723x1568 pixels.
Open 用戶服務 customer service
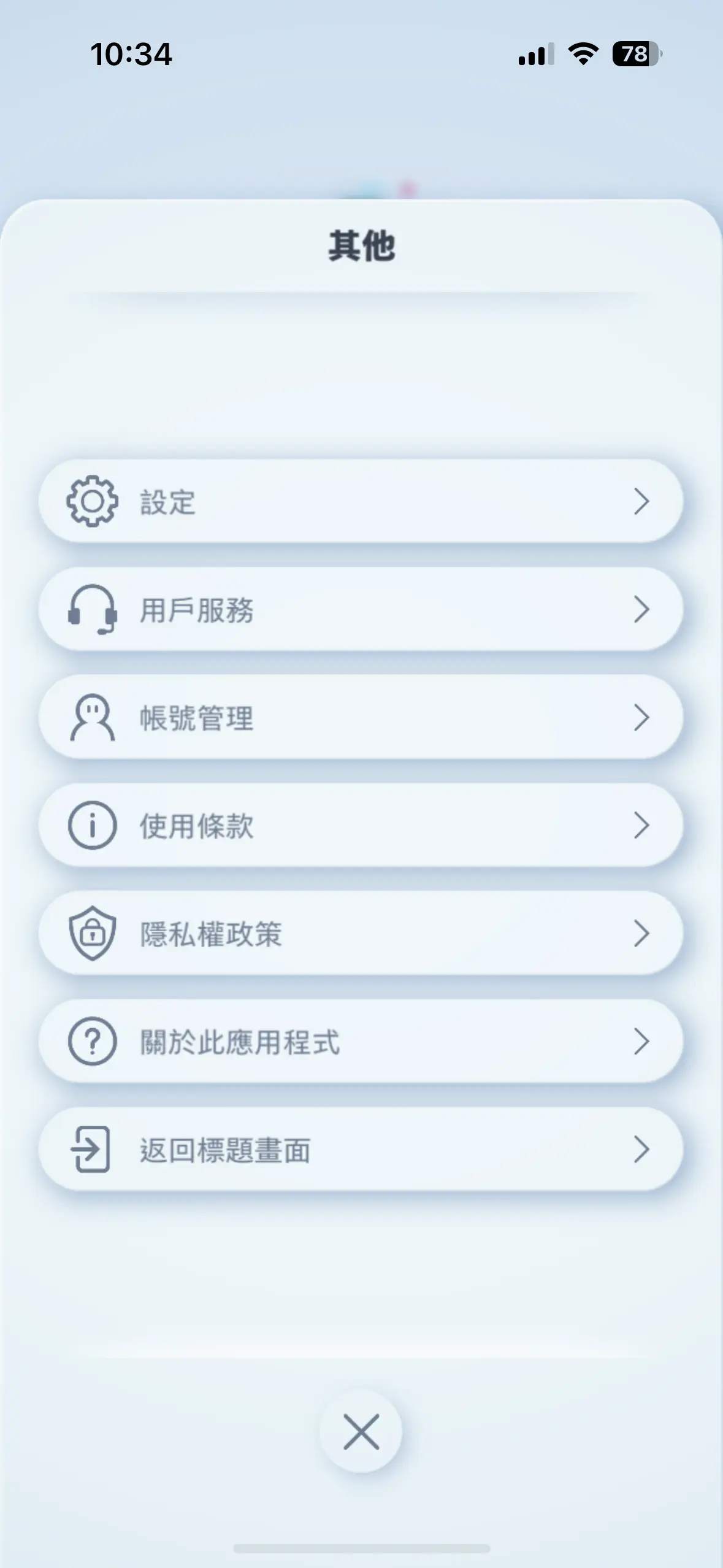361,609
